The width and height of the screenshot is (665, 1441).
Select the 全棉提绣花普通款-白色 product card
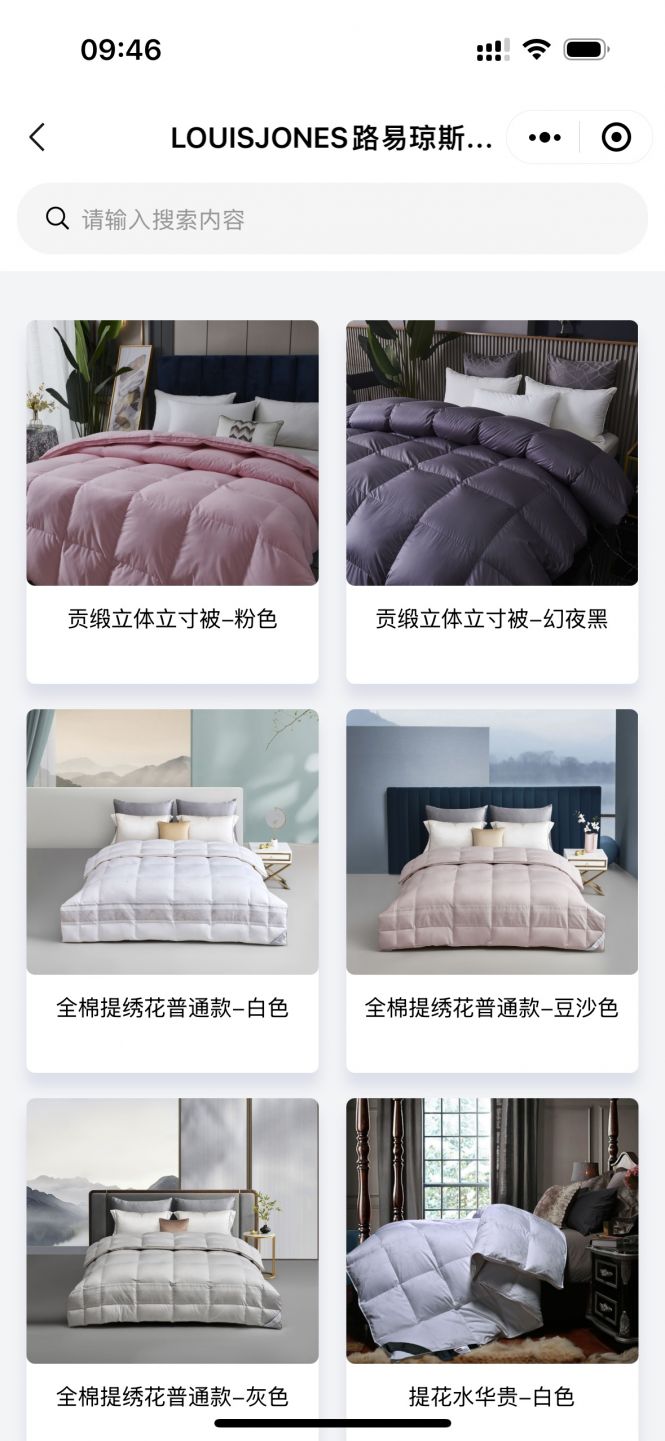pos(172,889)
